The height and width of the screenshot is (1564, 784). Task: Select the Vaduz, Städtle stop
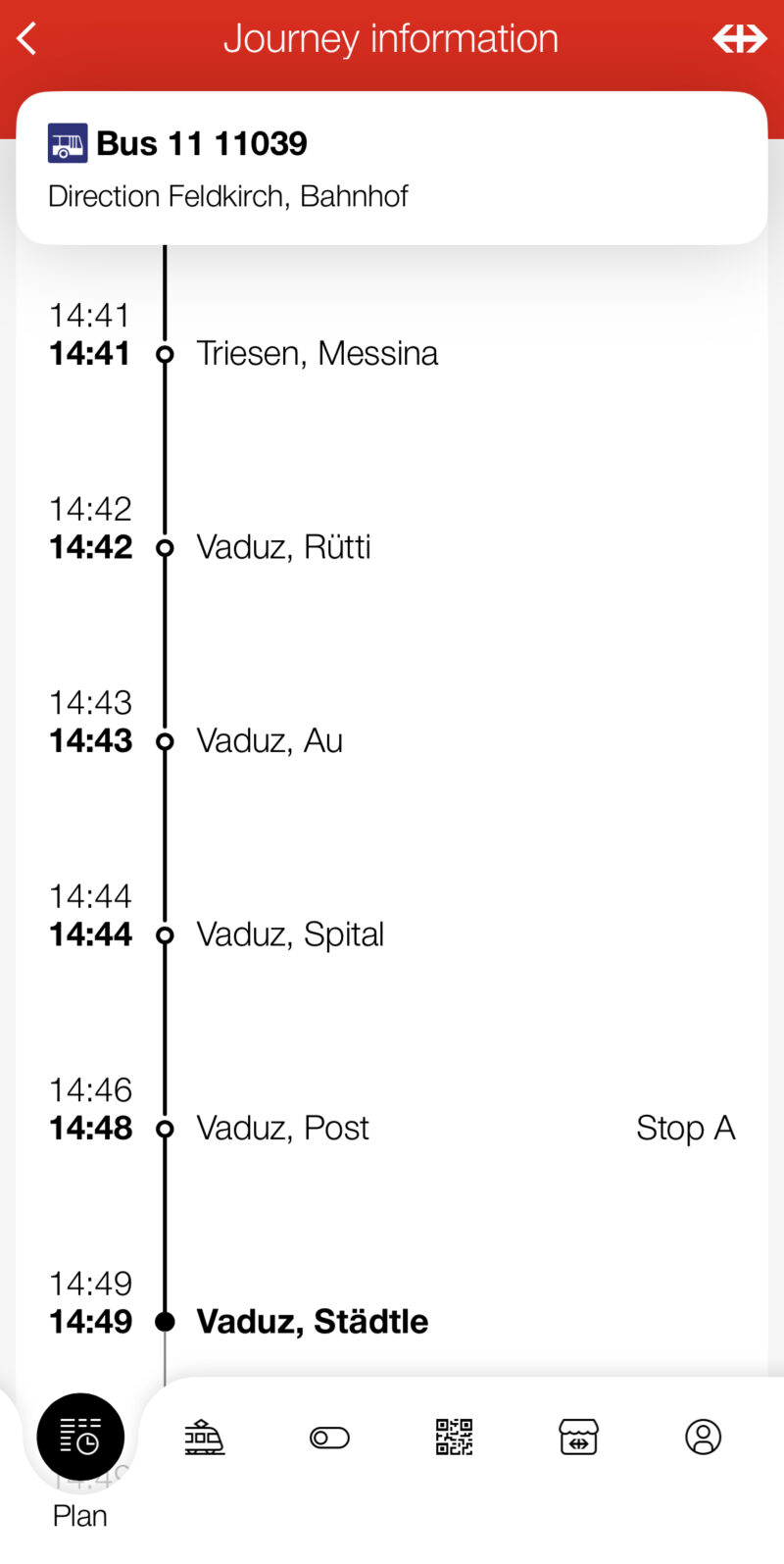(313, 1321)
